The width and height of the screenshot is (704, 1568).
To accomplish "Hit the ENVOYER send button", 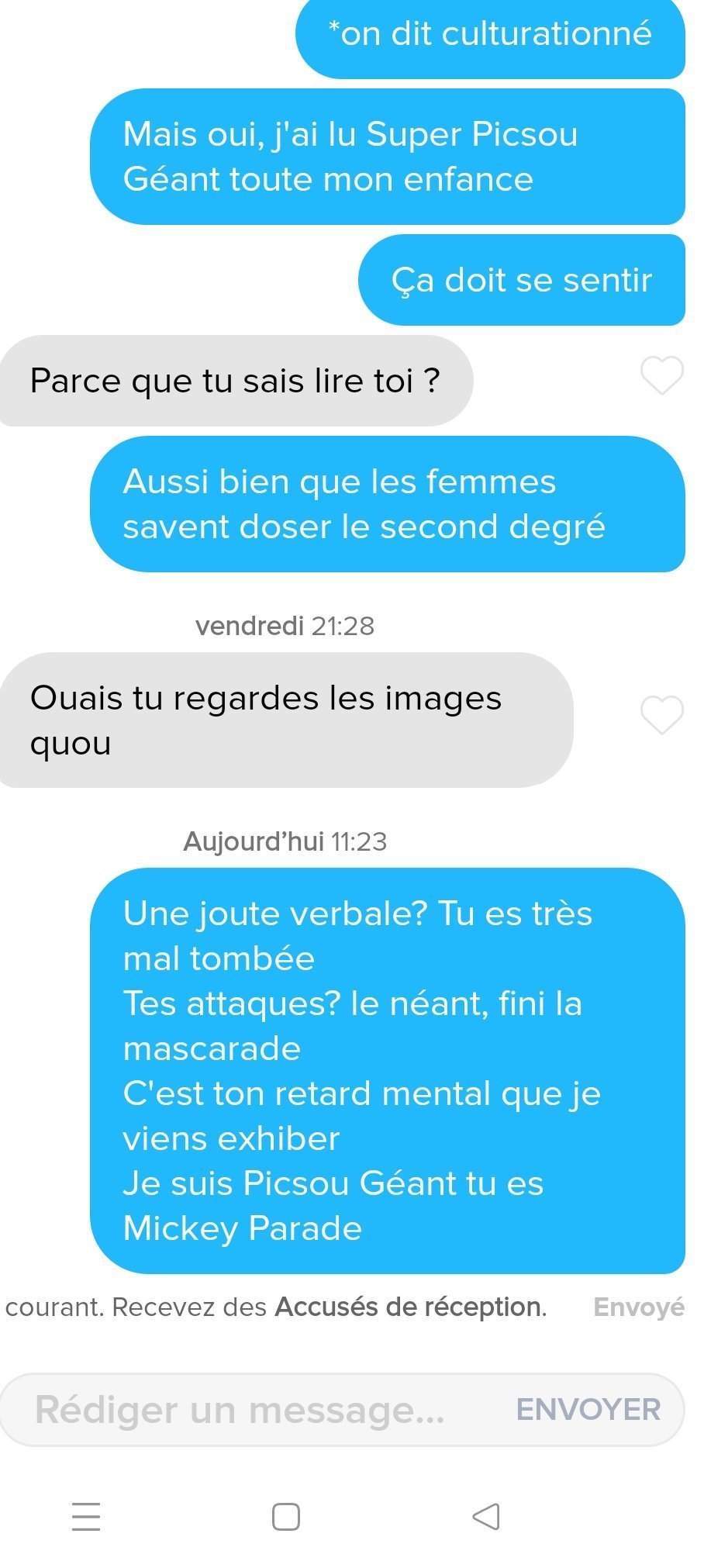I will (588, 1410).
